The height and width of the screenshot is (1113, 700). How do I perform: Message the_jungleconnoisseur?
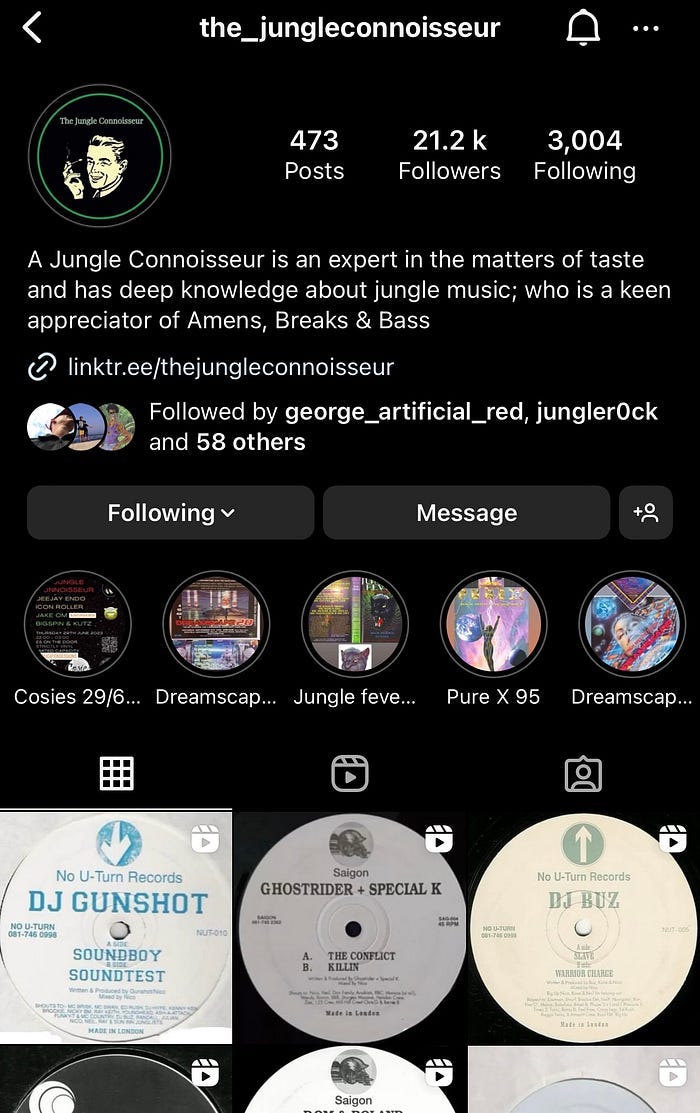(466, 513)
